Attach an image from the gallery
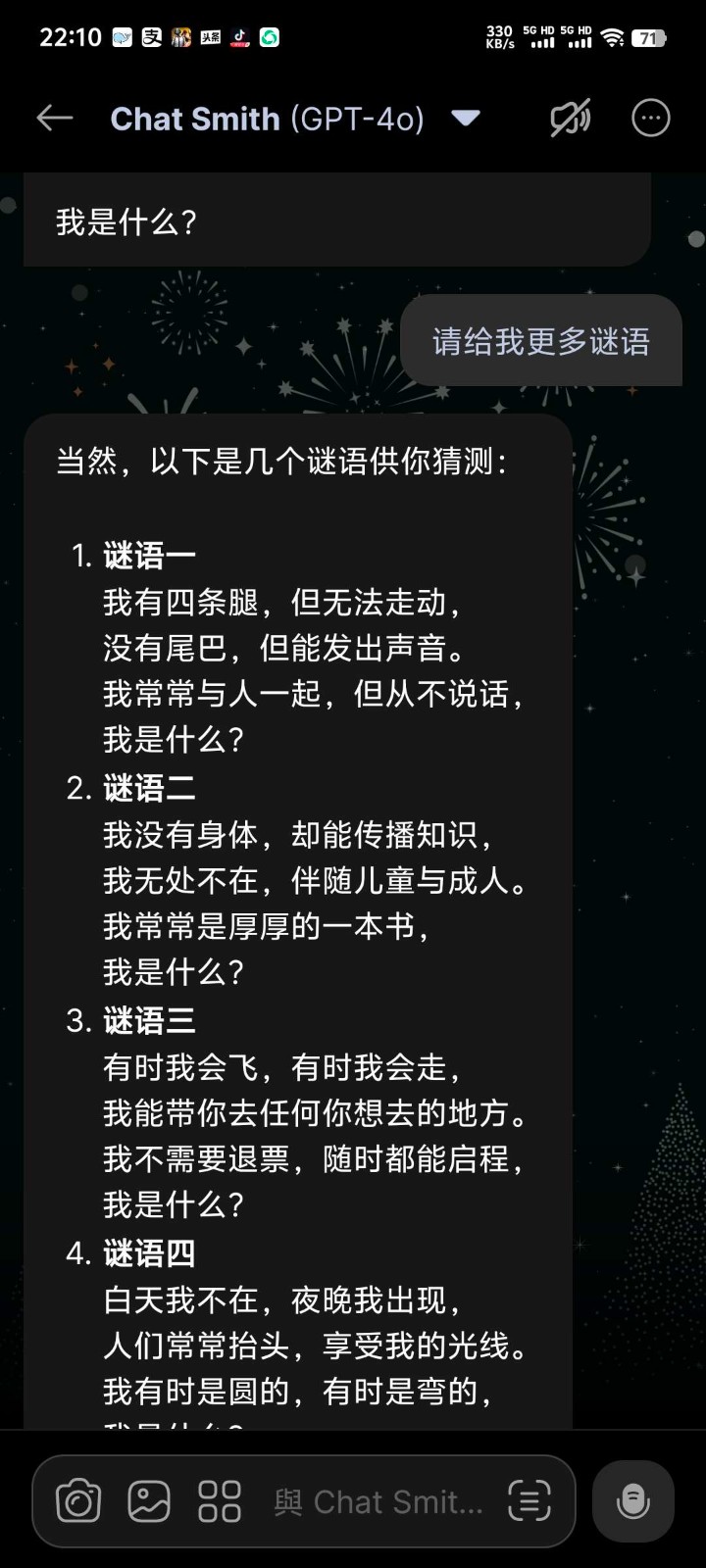Image resolution: width=706 pixels, height=1568 pixels. (149, 1501)
